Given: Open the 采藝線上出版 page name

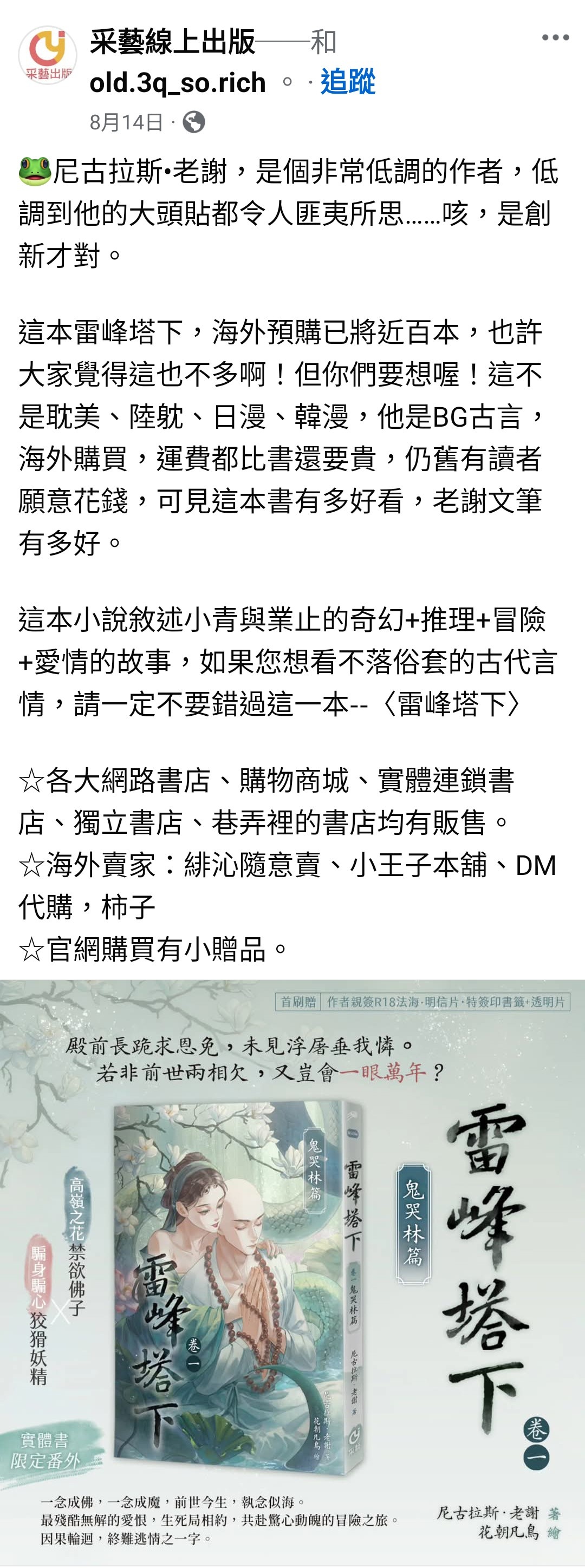Looking at the screenshot, I should 172,42.
